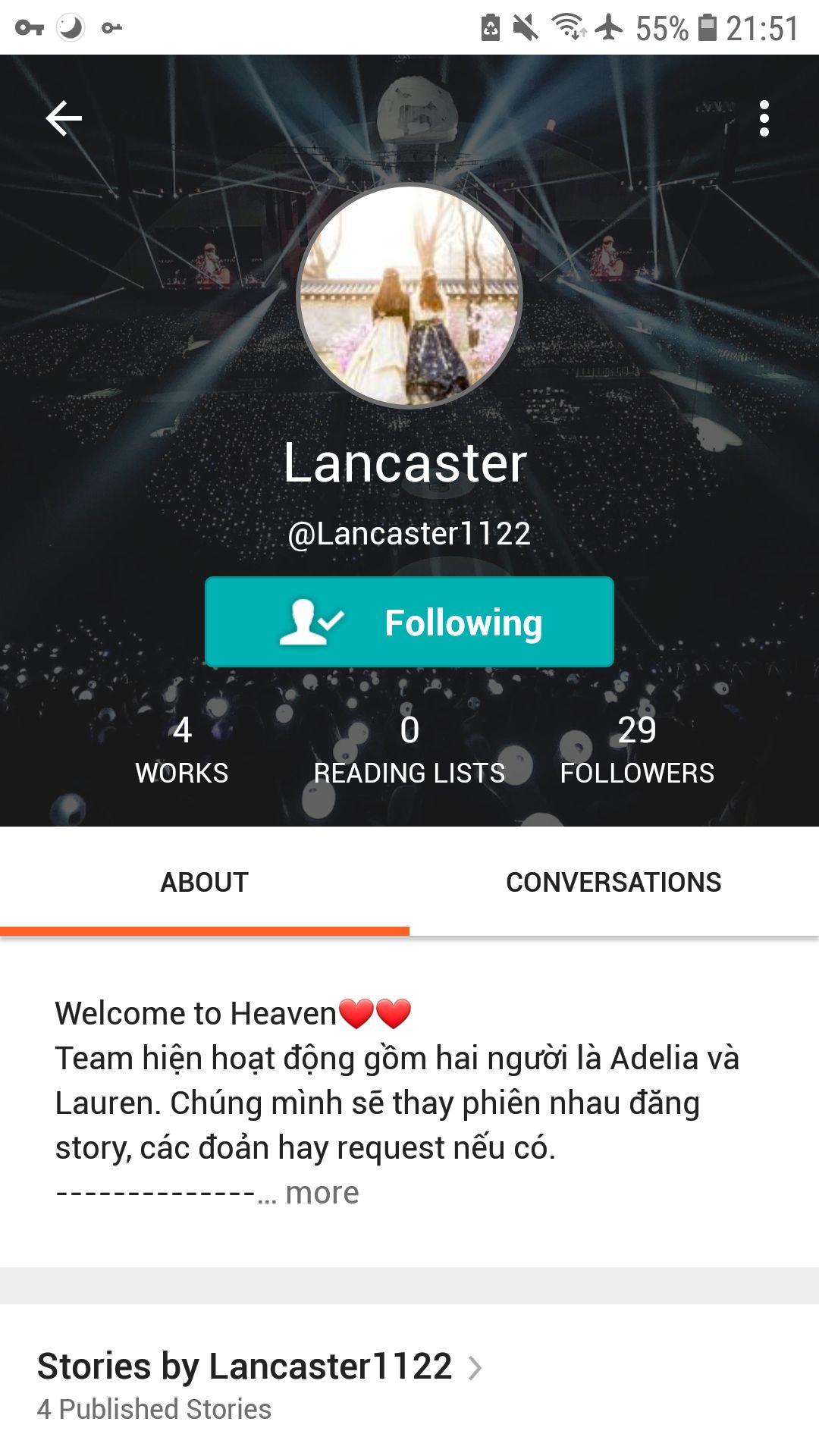View Lancaster's 4 works

pos(182,749)
